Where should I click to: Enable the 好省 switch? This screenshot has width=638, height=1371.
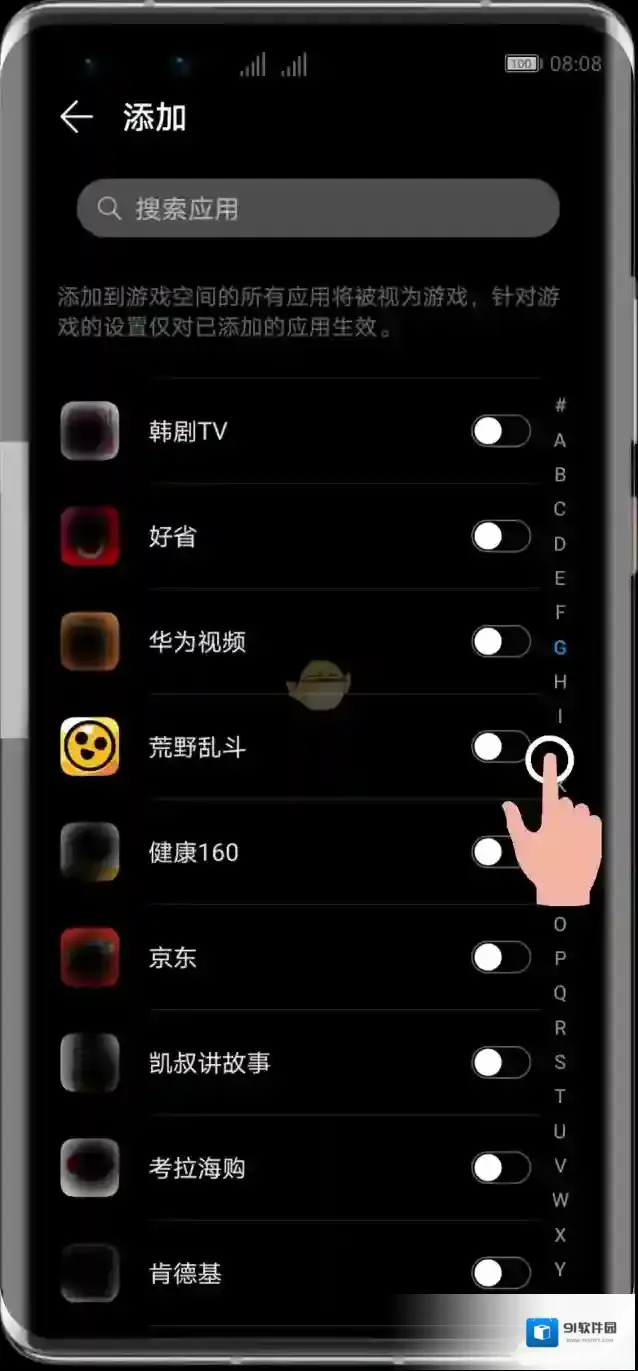pos(500,537)
